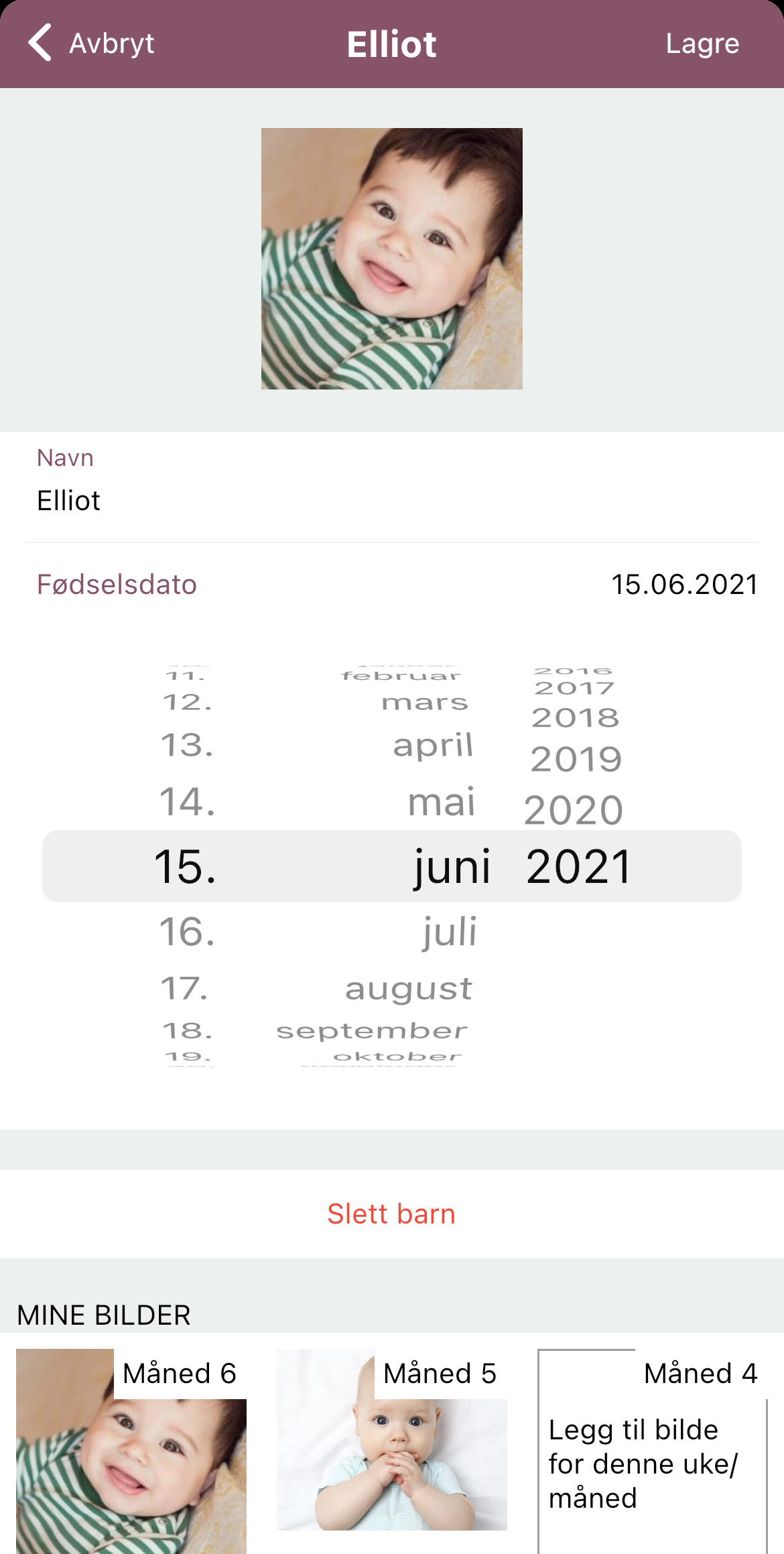Choose mai in the month wheel

click(x=442, y=802)
